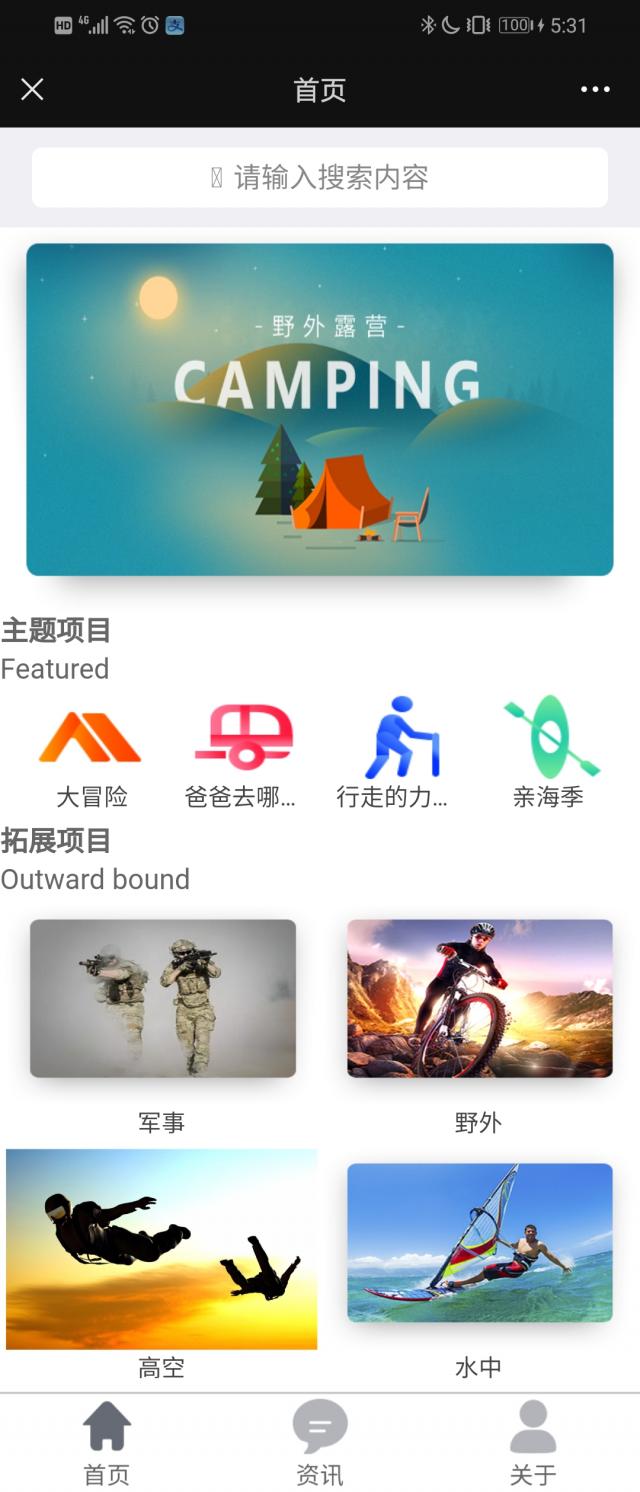Viewport: 640px width, 1492px height.
Task: Open the 高空 skydiving card
Action: (162, 1249)
